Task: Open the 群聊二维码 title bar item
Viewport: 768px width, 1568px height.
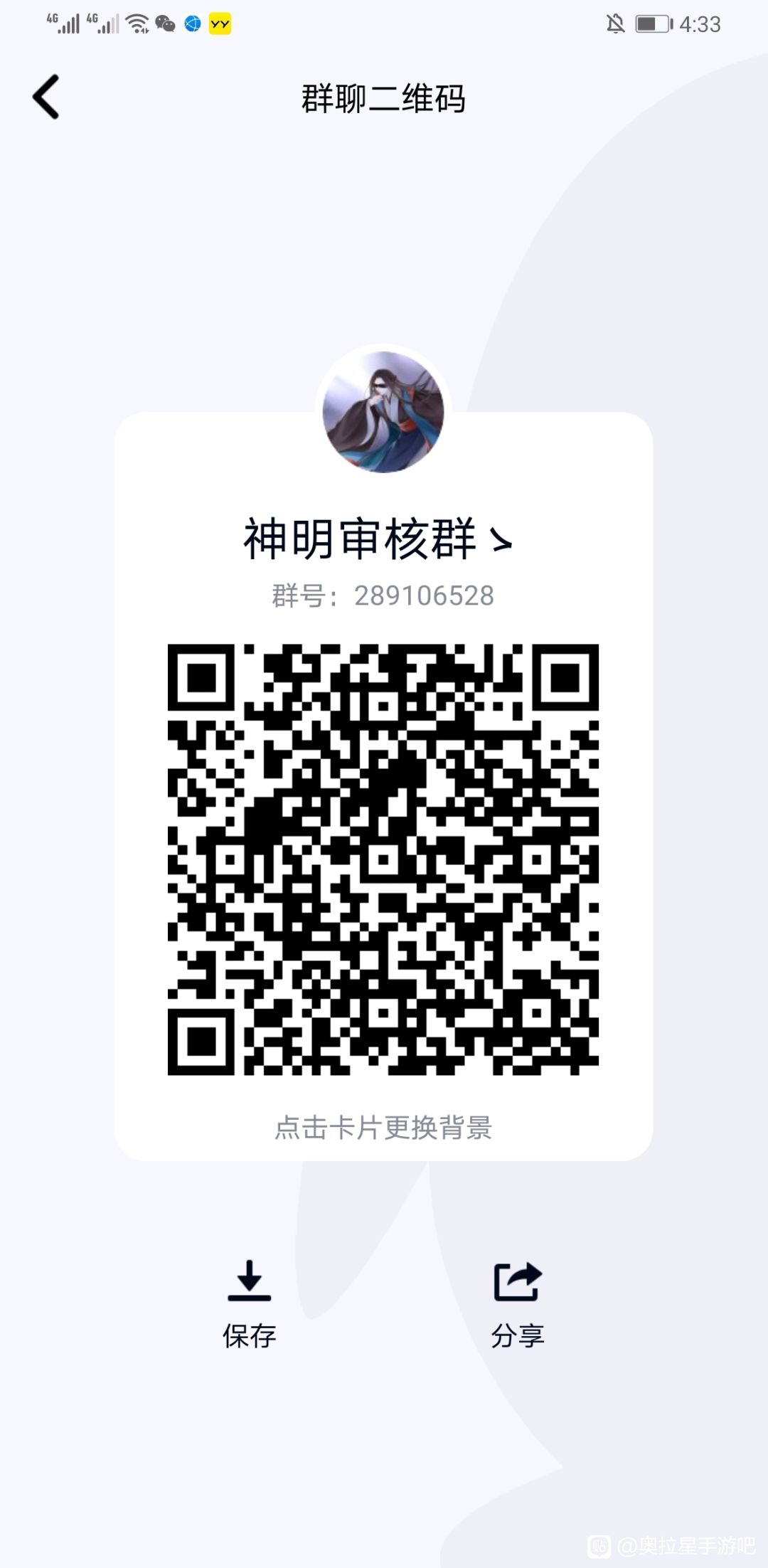Action: click(384, 100)
